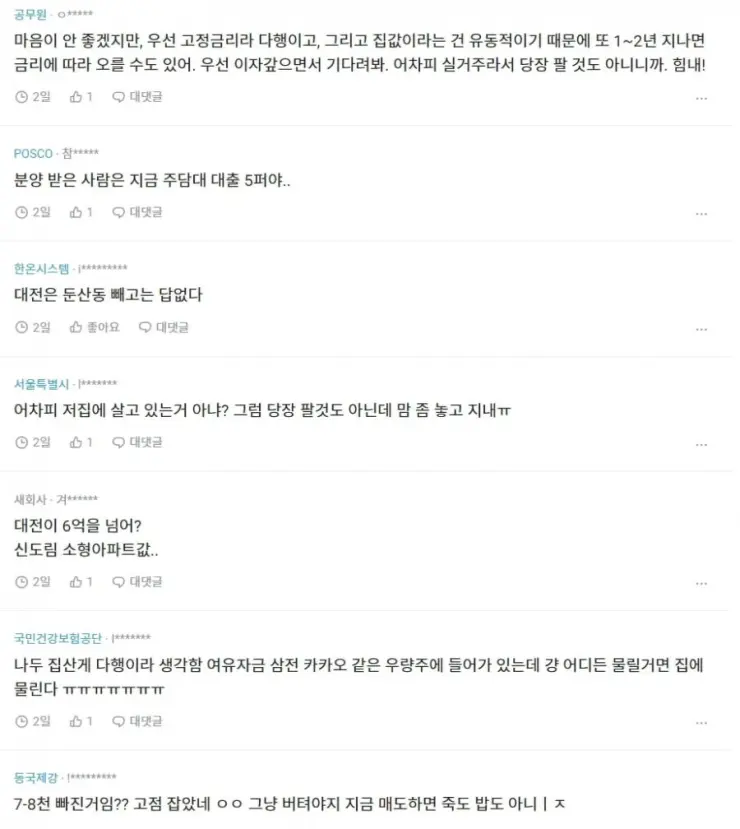Like the POSCO user's comment
This screenshot has height=829, width=740.
point(81,212)
